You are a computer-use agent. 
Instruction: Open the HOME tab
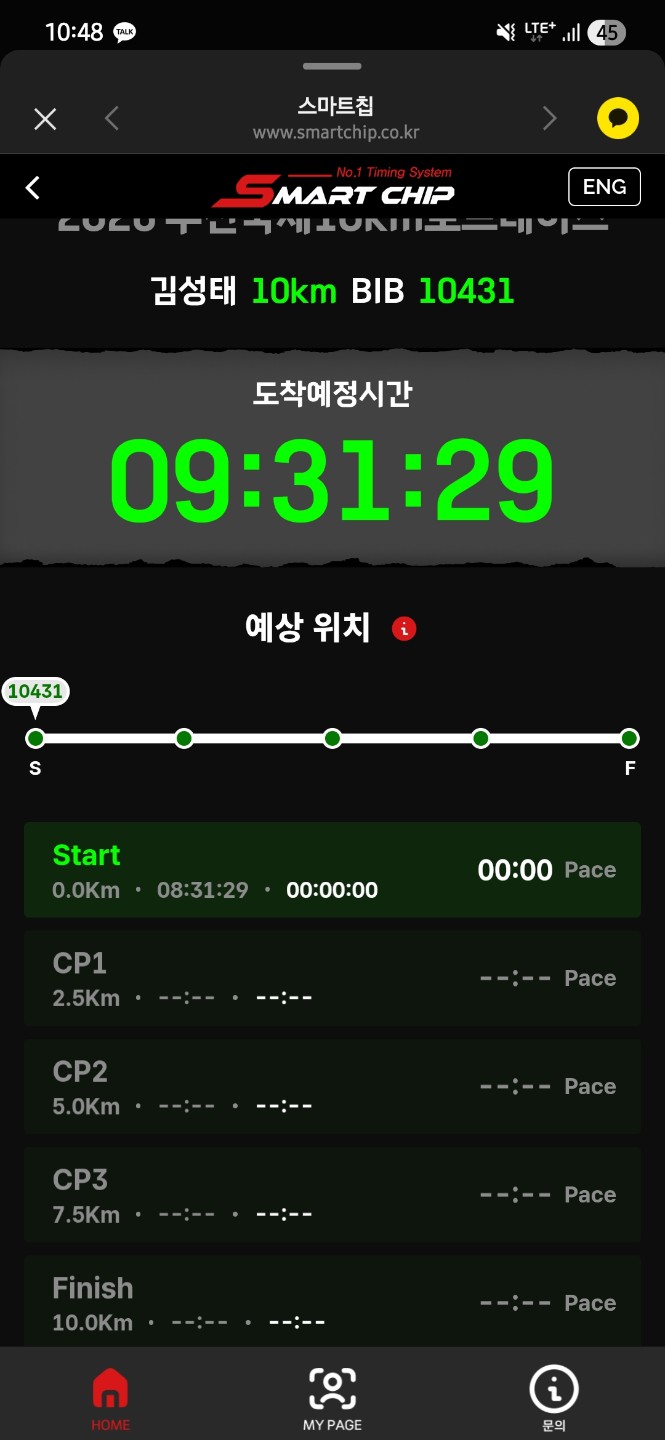click(110, 1397)
